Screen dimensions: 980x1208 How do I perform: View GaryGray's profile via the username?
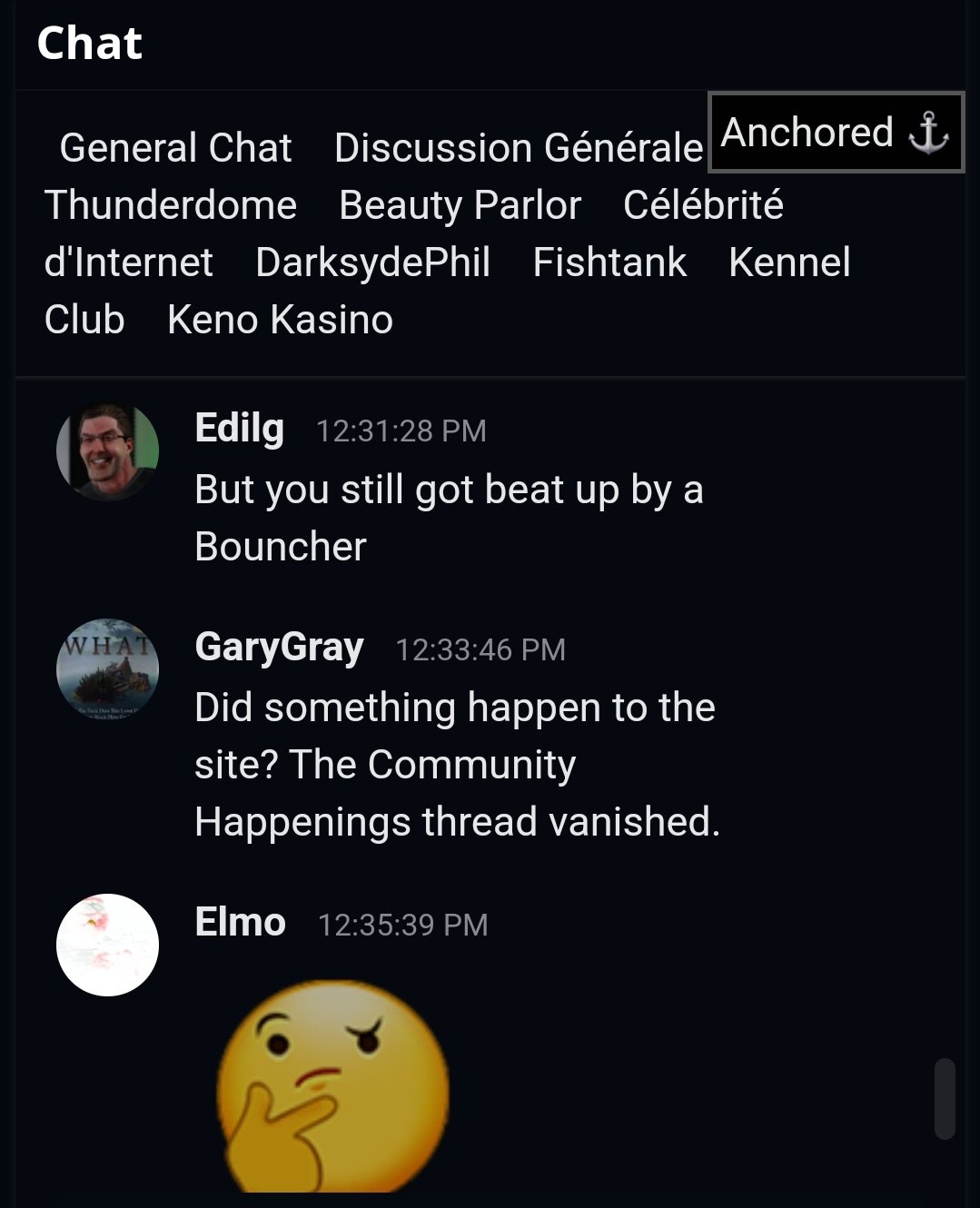tap(279, 648)
